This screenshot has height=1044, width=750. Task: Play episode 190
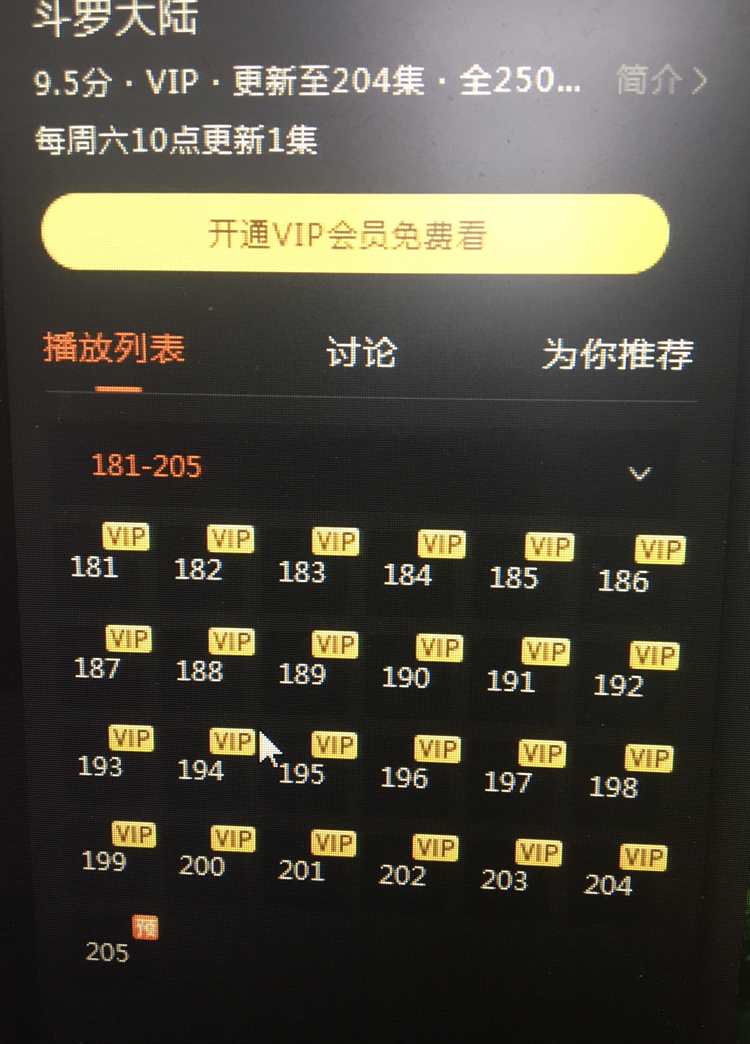pyautogui.click(x=406, y=677)
